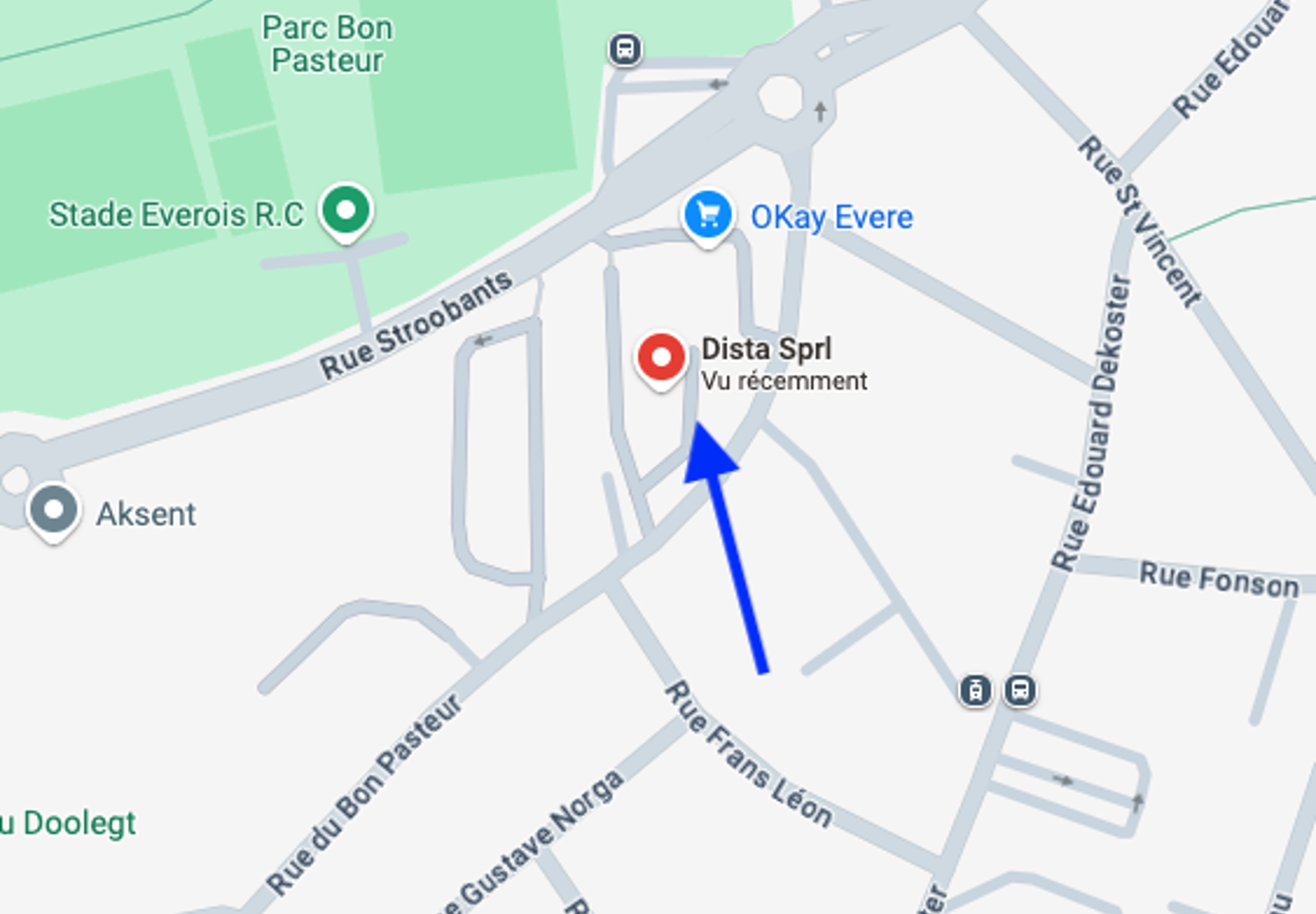Select the Stade Everois R.C marker

[345, 211]
